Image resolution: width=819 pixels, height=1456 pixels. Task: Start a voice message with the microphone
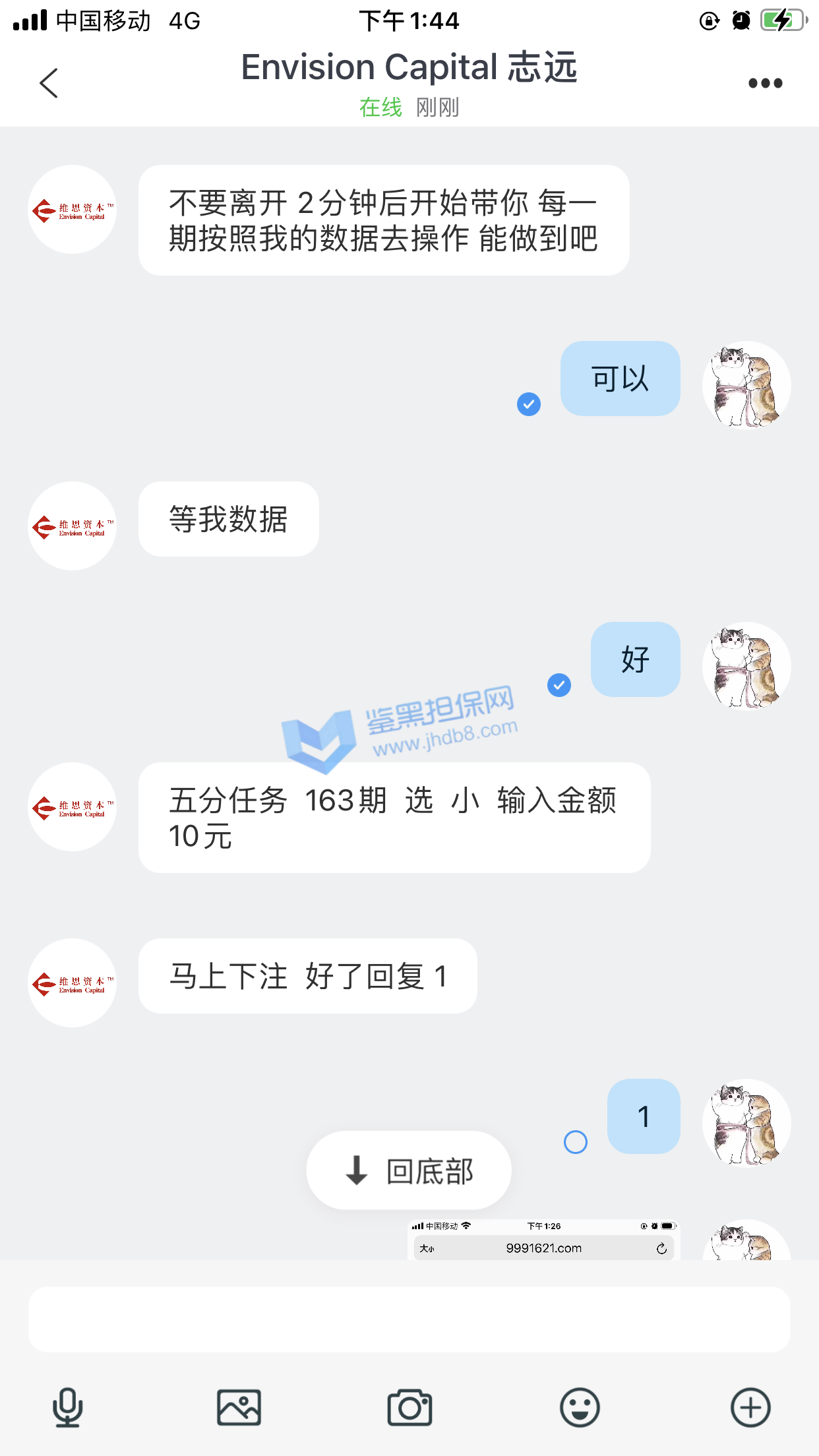67,1408
